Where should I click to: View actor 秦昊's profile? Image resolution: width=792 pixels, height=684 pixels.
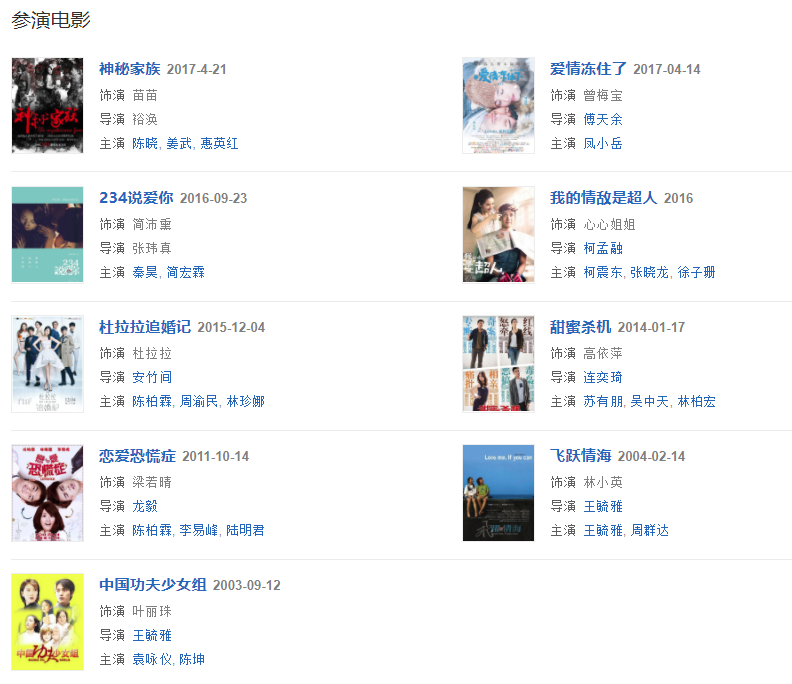145,273
